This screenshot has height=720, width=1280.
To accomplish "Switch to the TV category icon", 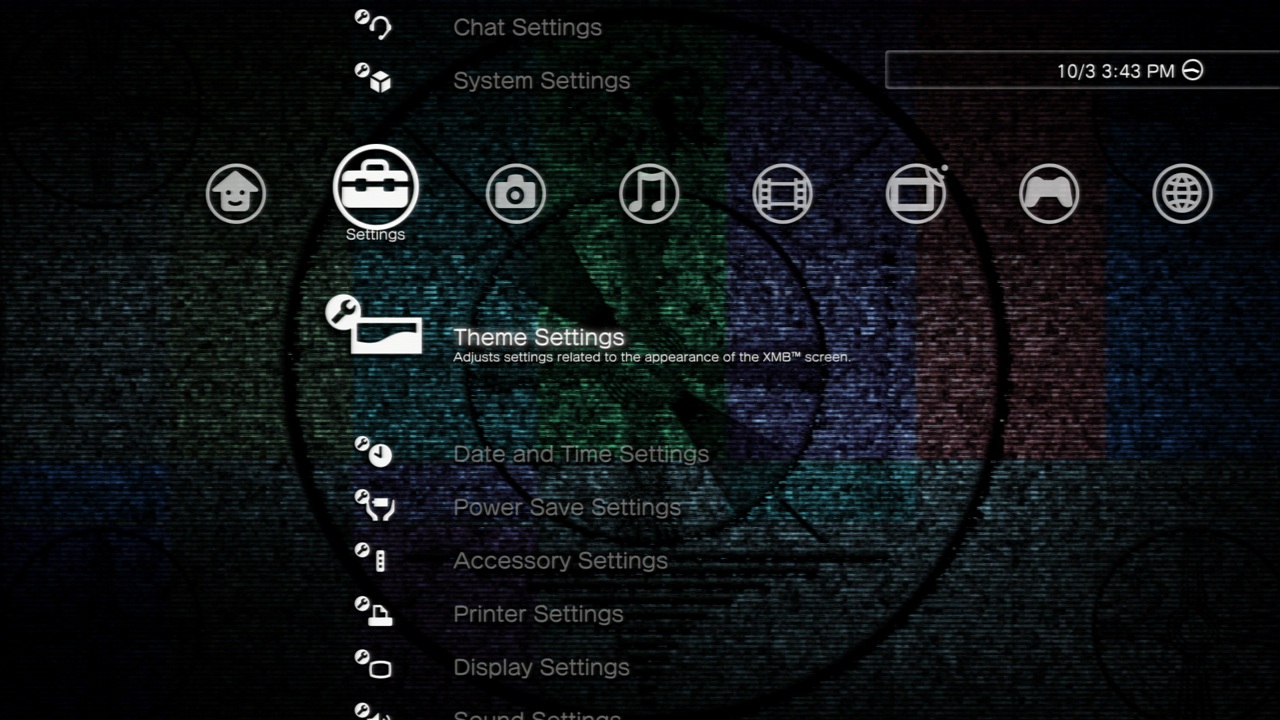I will (x=916, y=193).
